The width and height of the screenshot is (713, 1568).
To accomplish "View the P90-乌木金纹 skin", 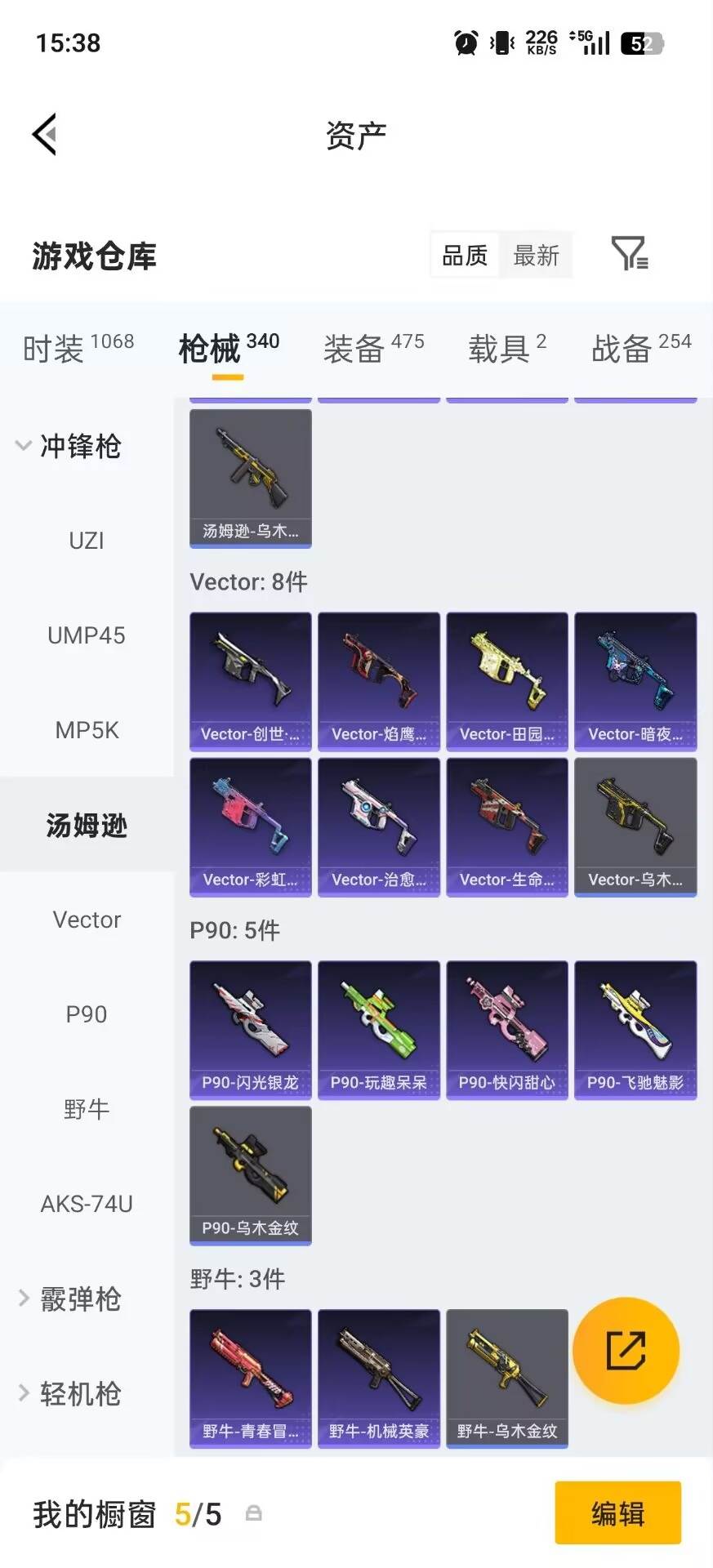I will pos(251,1175).
